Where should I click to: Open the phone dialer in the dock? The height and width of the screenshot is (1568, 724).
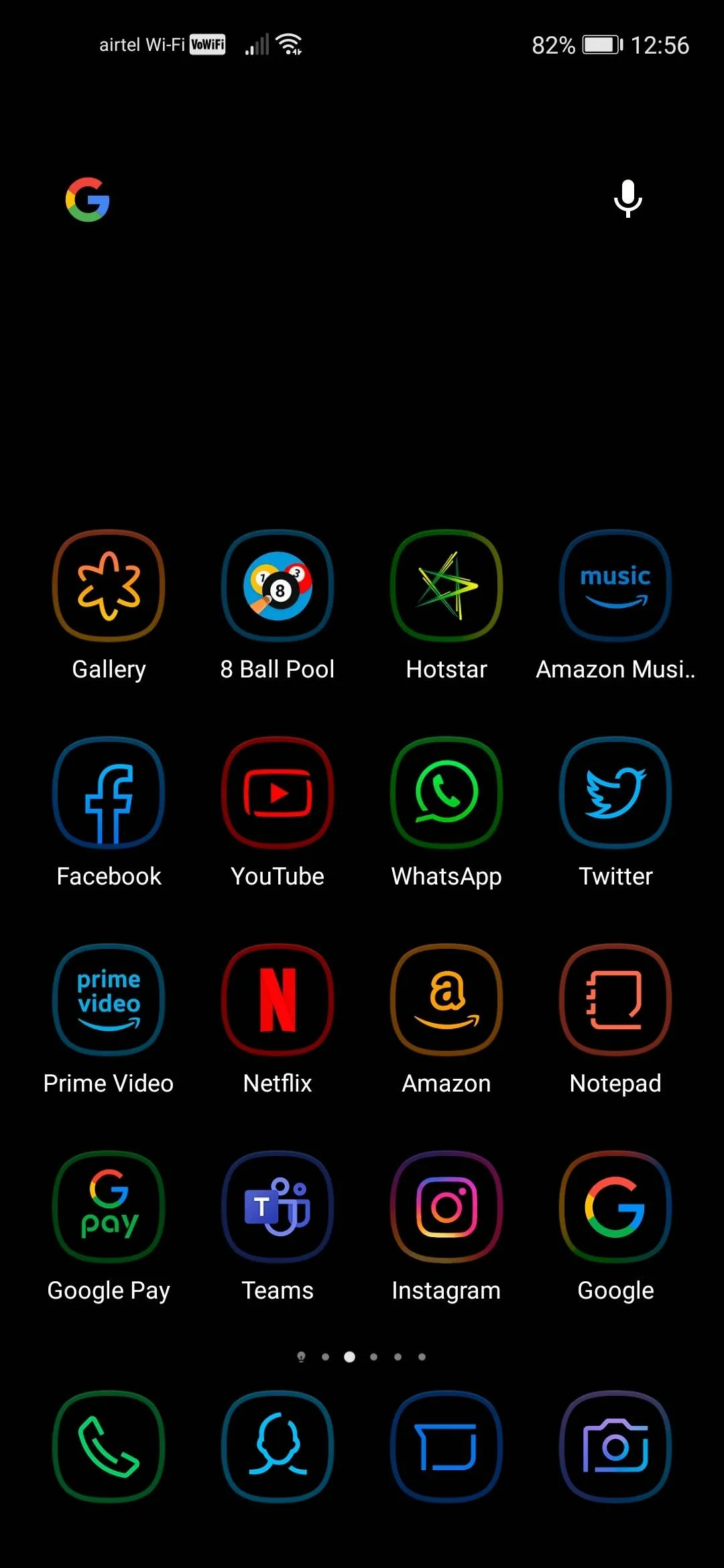[x=109, y=1447]
